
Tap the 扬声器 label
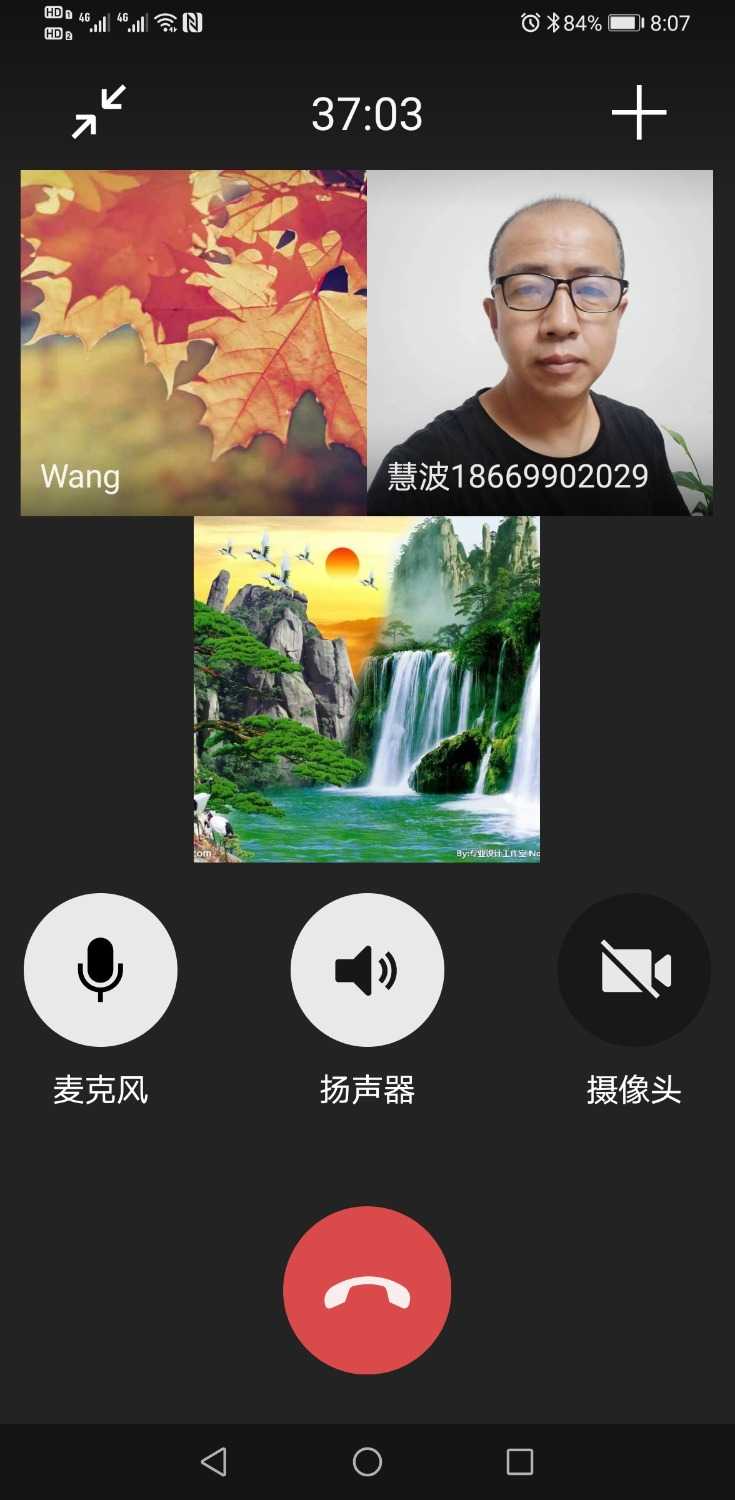point(366,1091)
